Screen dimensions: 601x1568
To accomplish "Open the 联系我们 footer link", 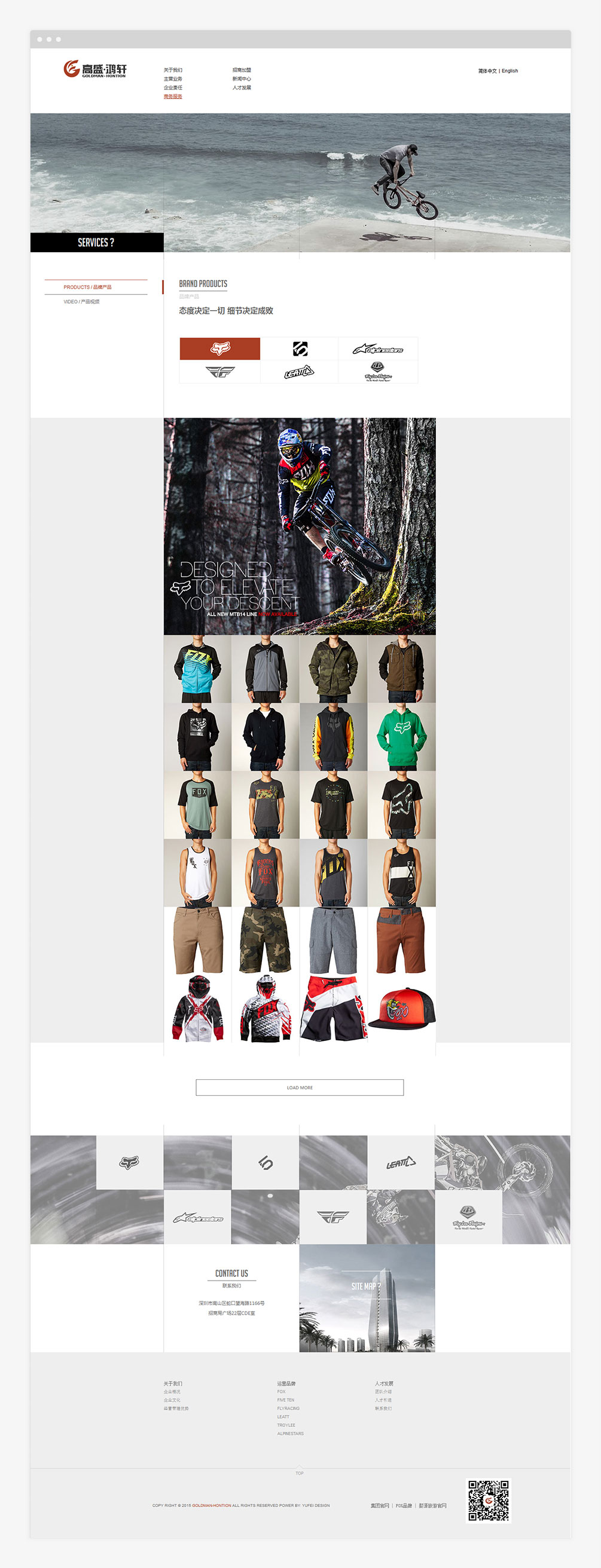I will 383,1408.
